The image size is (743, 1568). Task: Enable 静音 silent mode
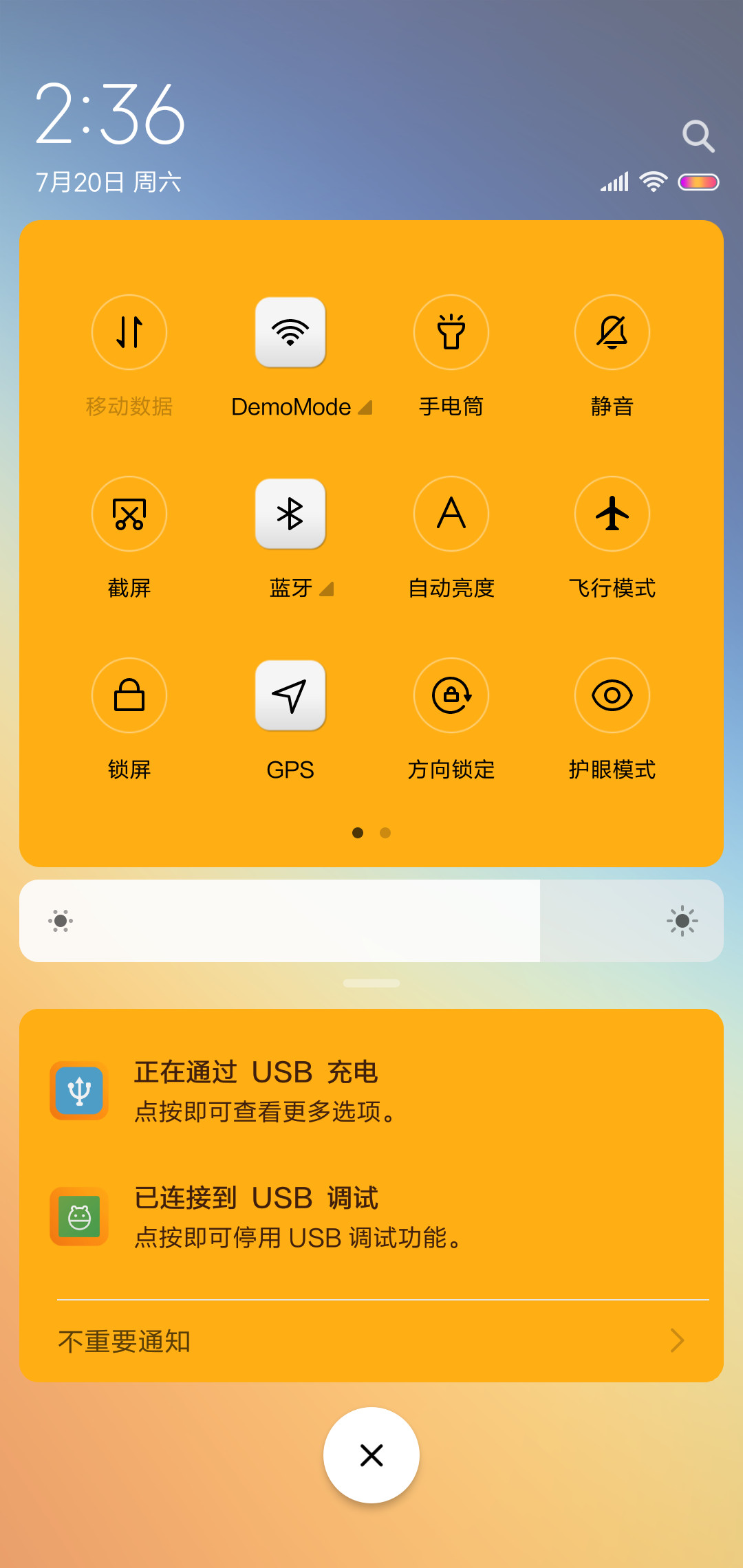click(612, 332)
